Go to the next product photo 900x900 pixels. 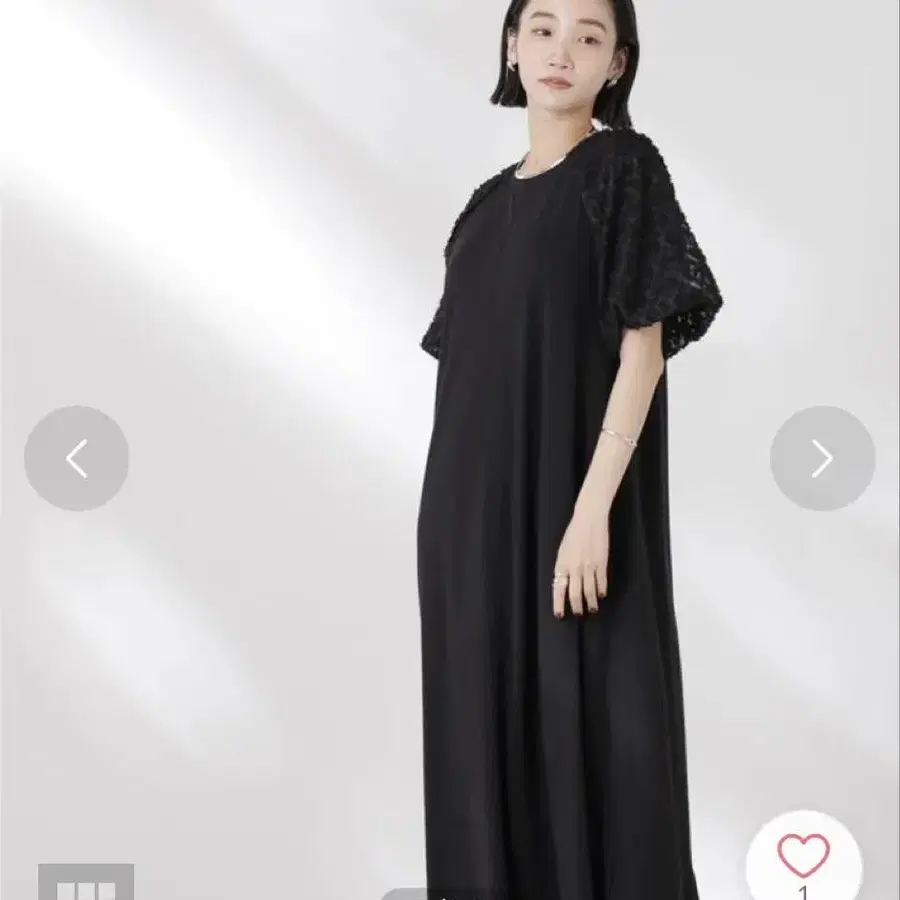pyautogui.click(x=823, y=458)
